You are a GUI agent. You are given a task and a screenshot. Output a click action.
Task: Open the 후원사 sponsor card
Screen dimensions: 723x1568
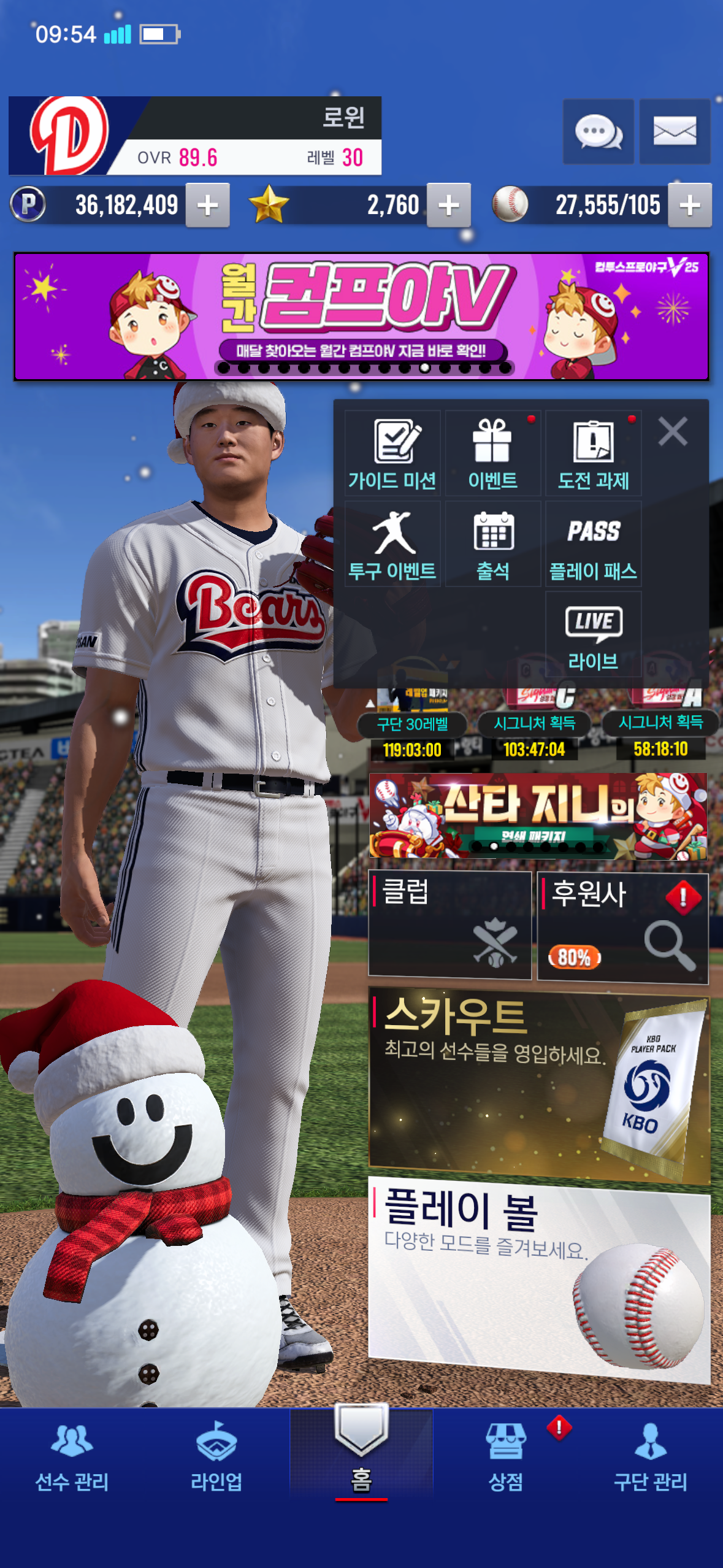coord(622,928)
